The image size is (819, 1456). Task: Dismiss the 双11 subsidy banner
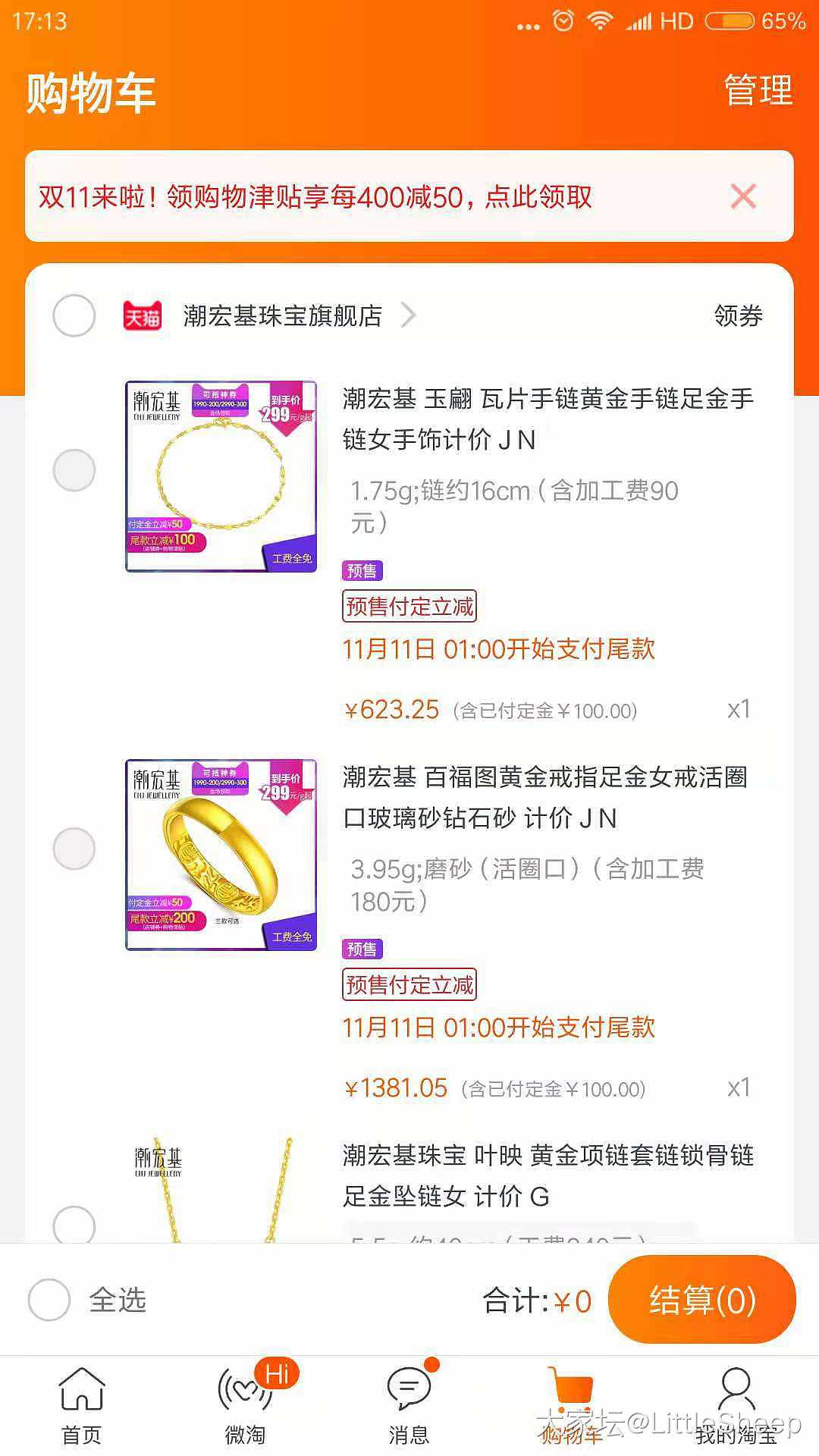click(x=743, y=196)
